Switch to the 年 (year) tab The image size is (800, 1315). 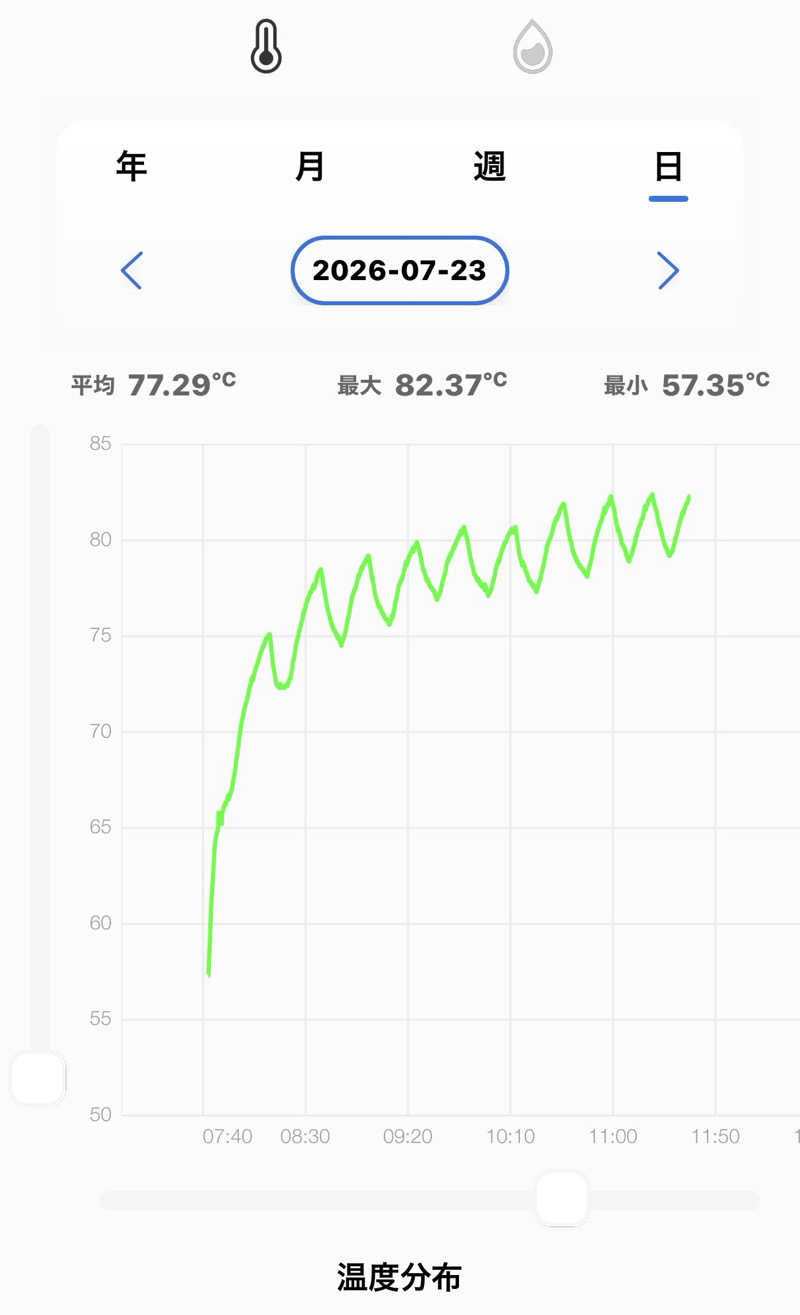pyautogui.click(x=132, y=165)
